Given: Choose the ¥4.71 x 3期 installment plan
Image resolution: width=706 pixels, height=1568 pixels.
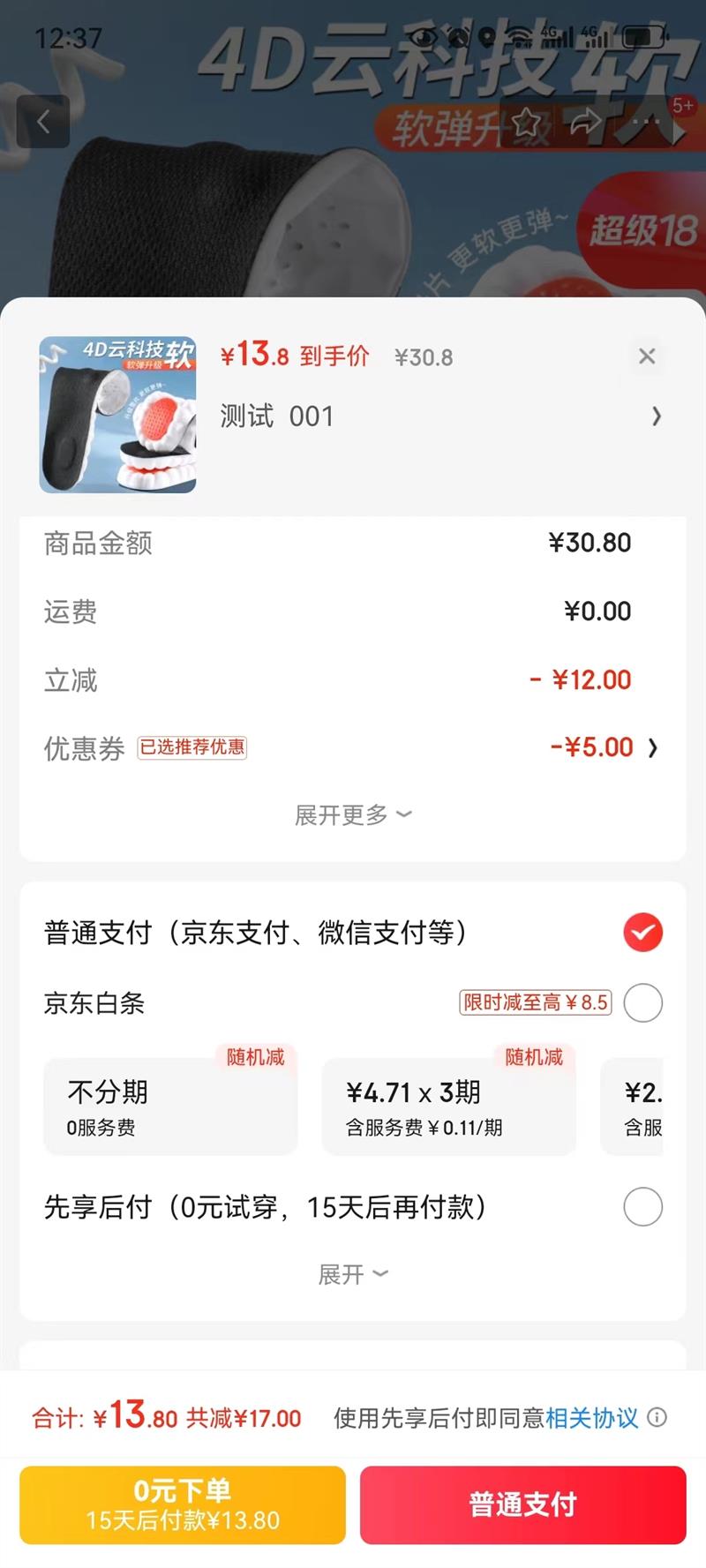Looking at the screenshot, I should tap(448, 1107).
